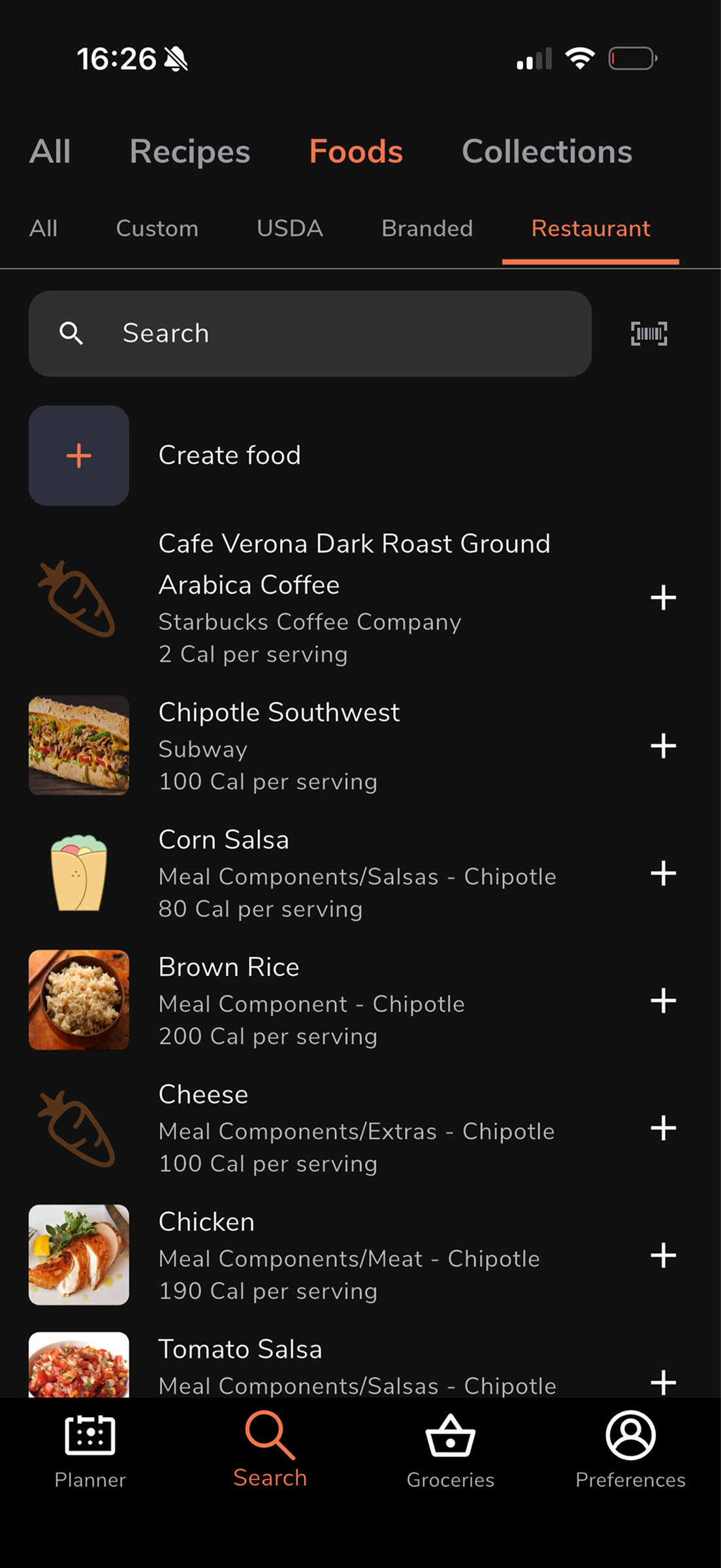Add Corn Salsa using the plus sign

pyautogui.click(x=664, y=873)
